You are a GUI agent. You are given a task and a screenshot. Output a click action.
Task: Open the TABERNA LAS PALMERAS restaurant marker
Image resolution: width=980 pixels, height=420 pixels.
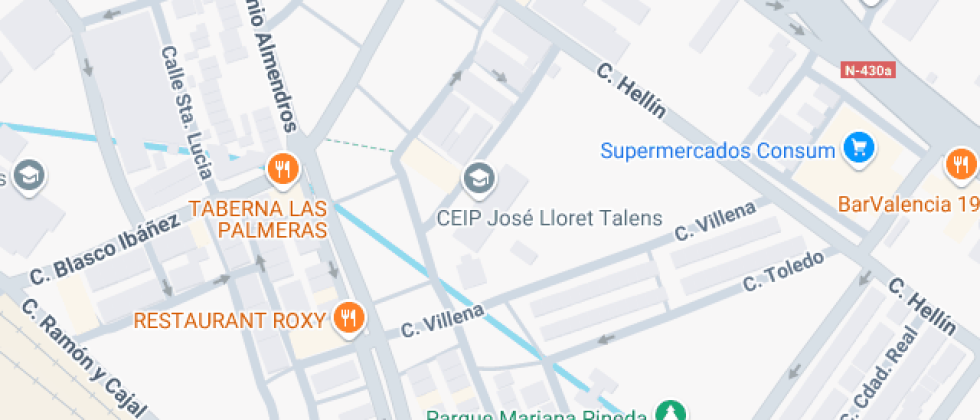284,169
